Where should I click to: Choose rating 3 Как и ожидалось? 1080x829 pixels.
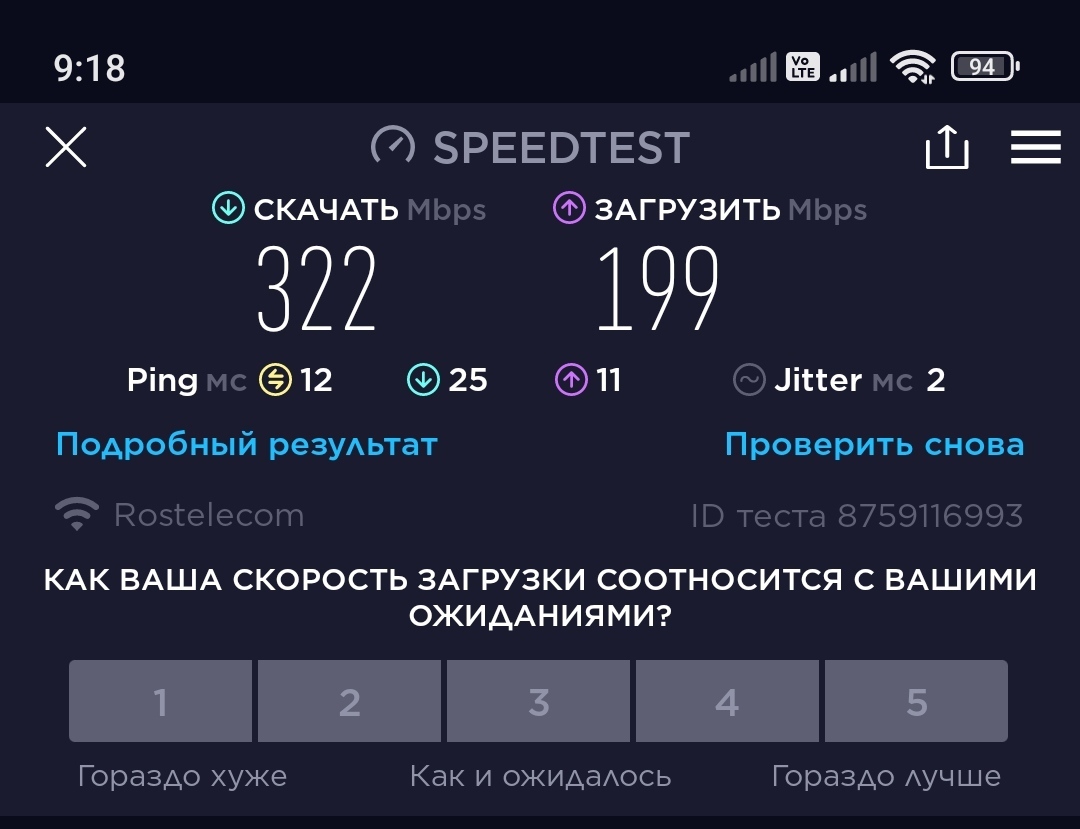(x=538, y=701)
